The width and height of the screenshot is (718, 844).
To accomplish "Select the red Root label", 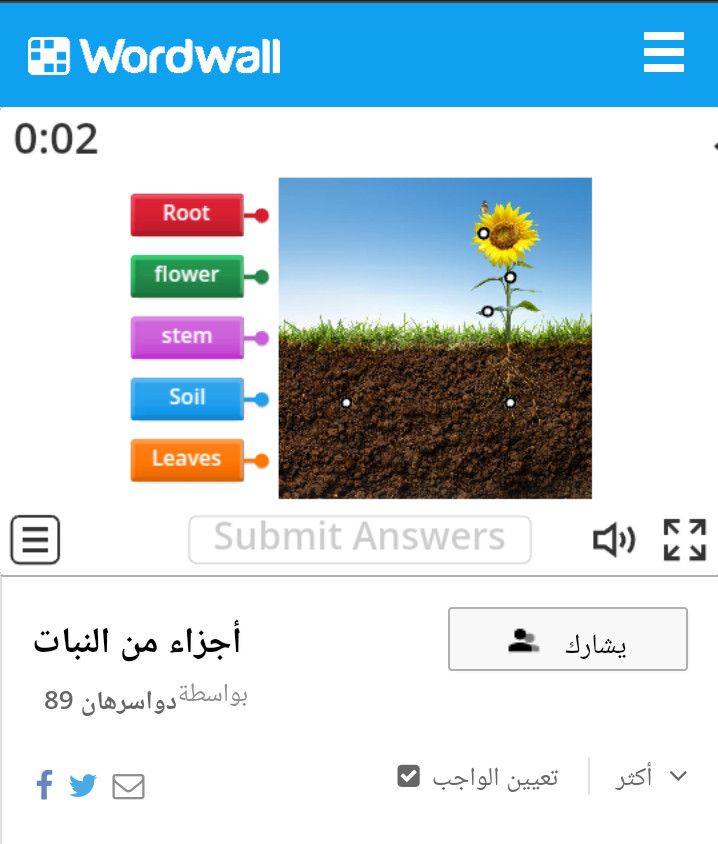I will 187,214.
